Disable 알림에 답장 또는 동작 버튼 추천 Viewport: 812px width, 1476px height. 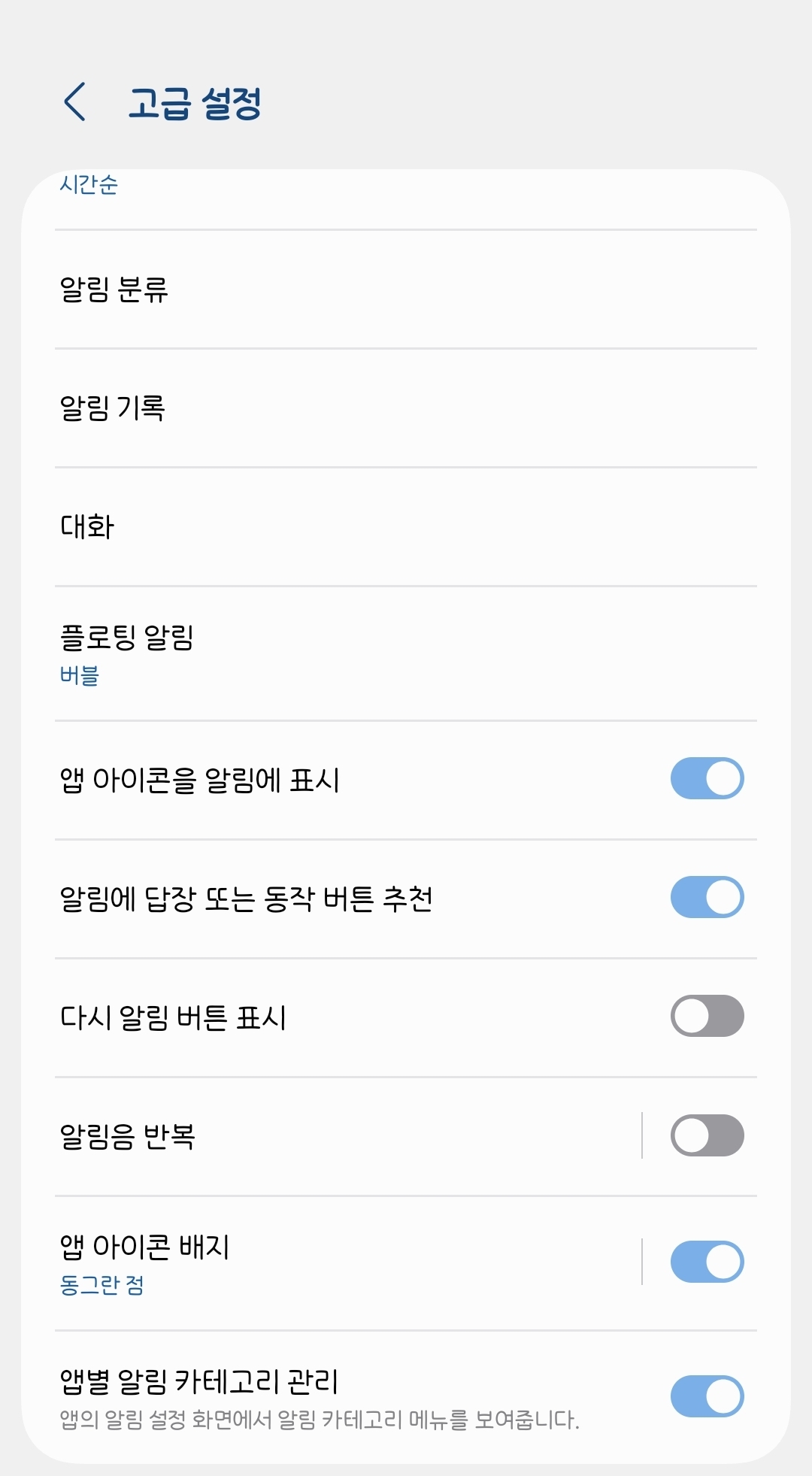[x=707, y=898]
